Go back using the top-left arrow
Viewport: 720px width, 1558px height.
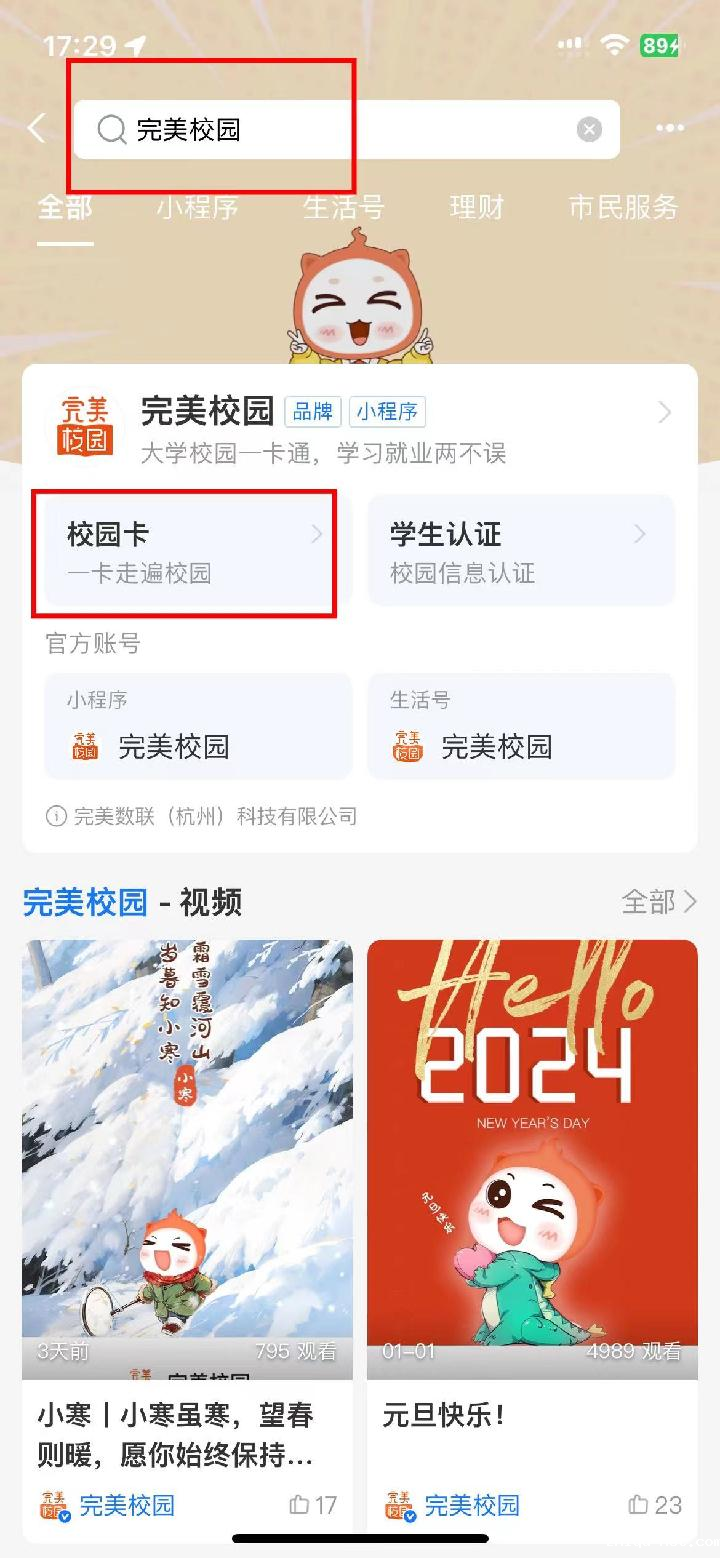(x=37, y=129)
